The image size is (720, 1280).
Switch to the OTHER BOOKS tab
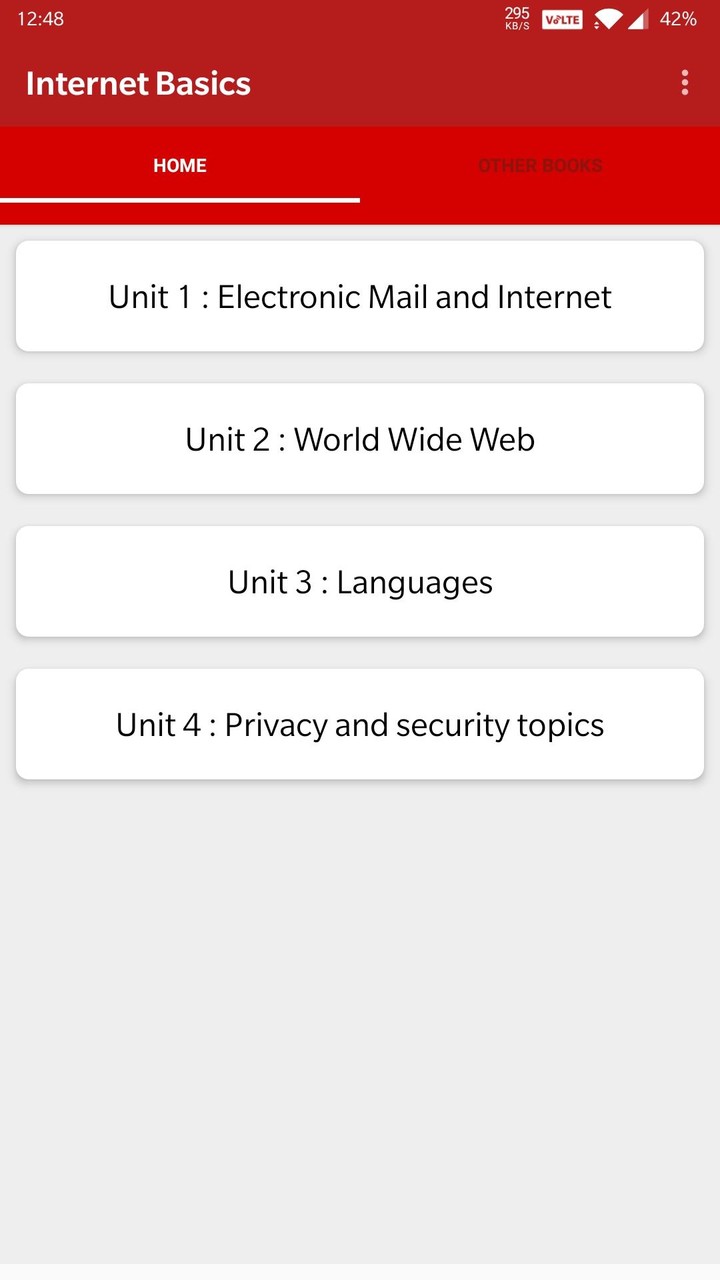(x=540, y=165)
